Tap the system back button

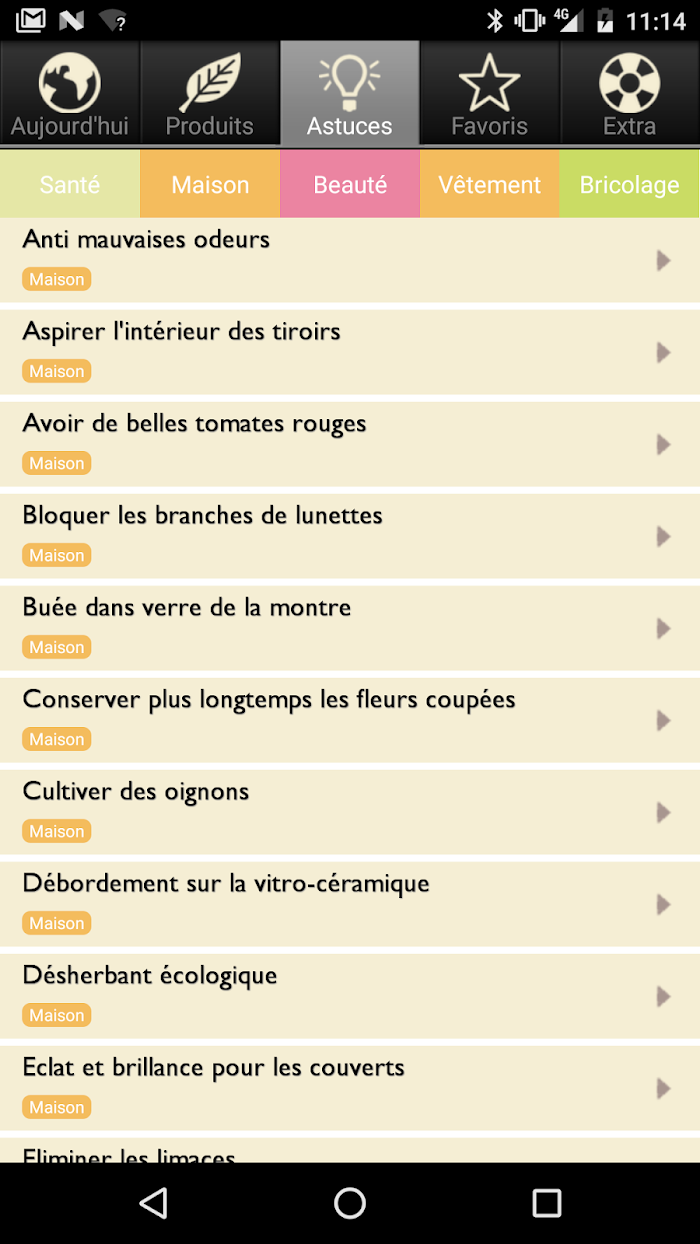coord(153,1203)
